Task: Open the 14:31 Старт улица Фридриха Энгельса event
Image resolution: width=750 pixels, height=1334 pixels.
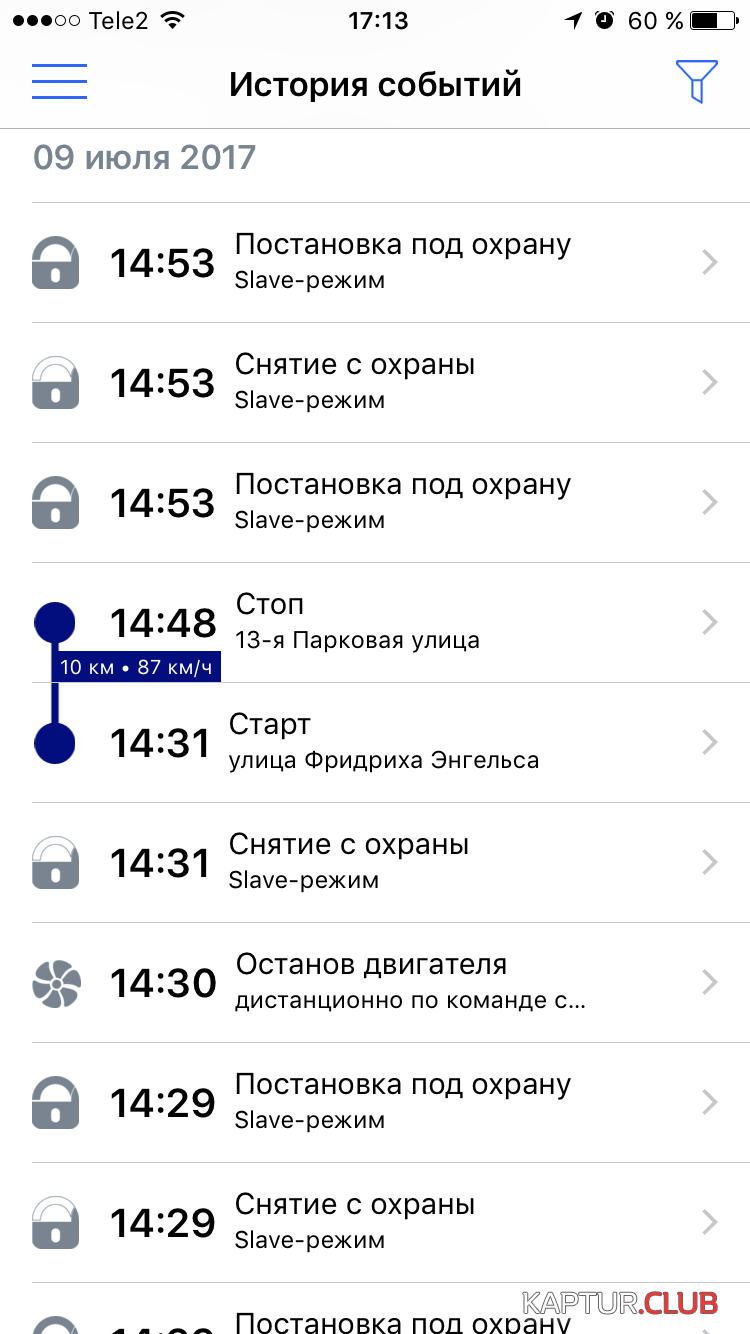Action: pos(375,743)
